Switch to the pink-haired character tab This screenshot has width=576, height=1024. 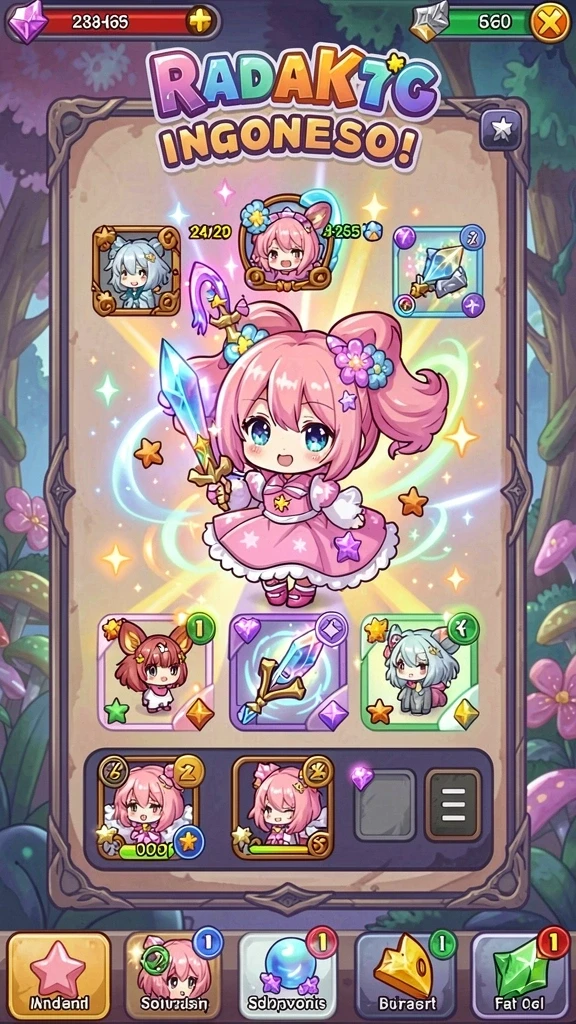tap(173, 976)
